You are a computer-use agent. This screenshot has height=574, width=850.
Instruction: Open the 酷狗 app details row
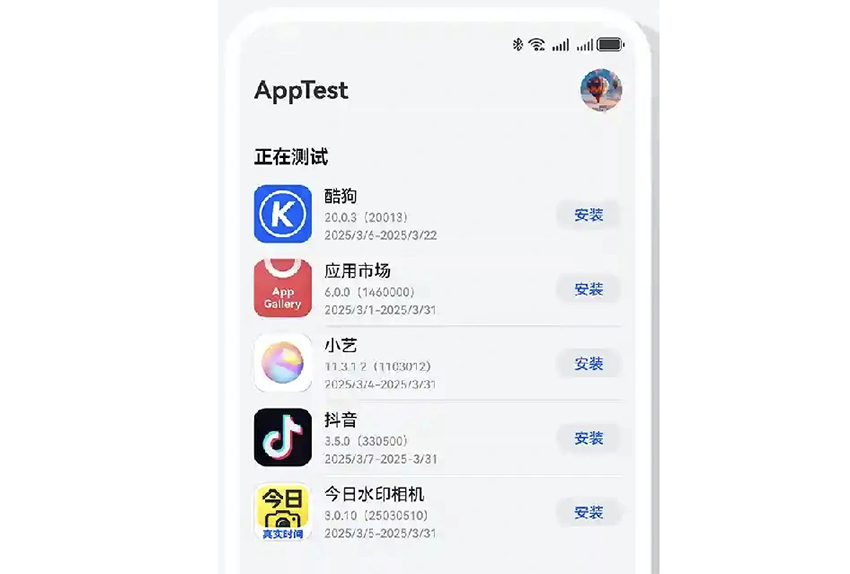pos(400,215)
